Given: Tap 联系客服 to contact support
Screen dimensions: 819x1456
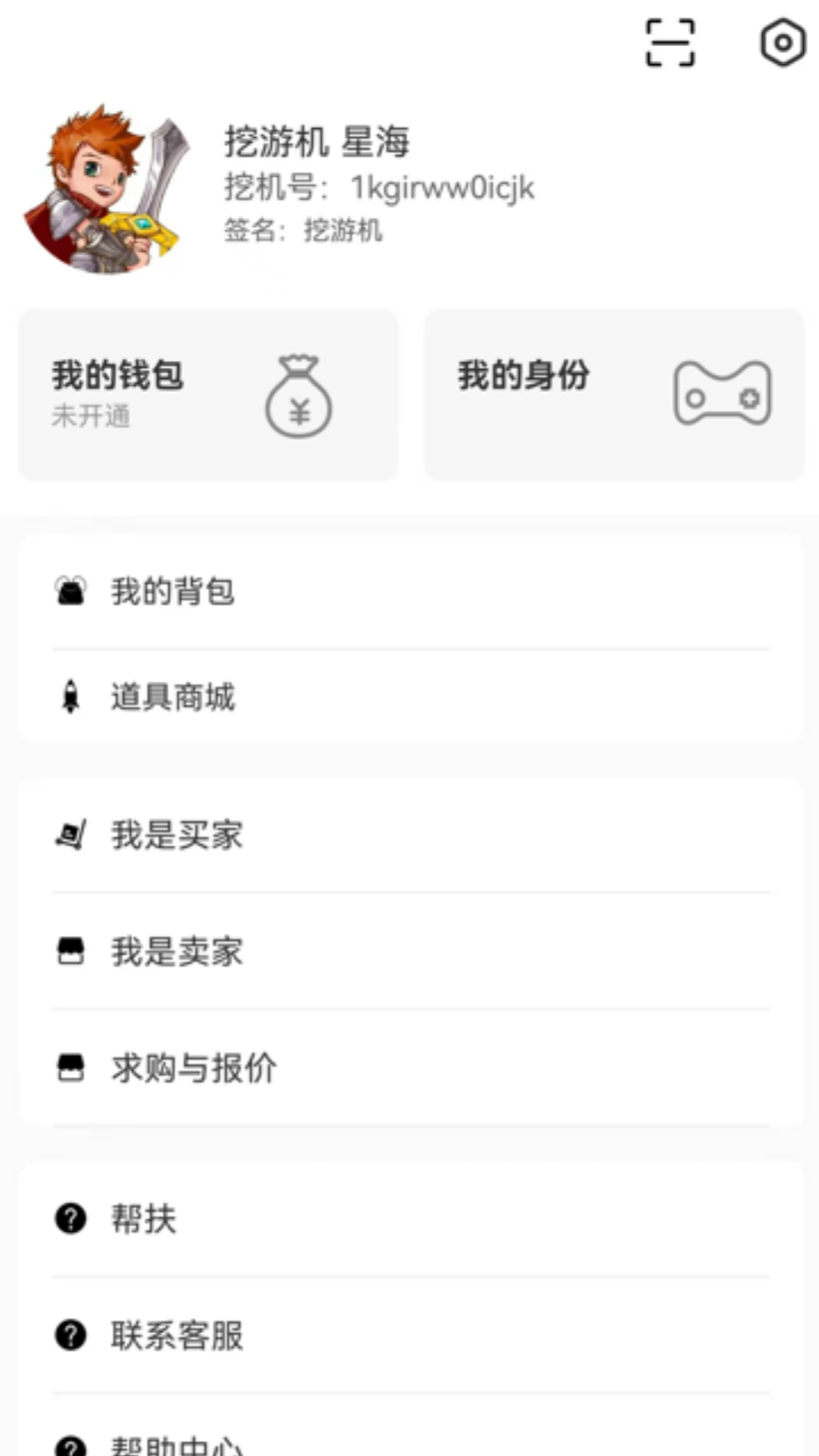Looking at the screenshot, I should [x=411, y=1335].
